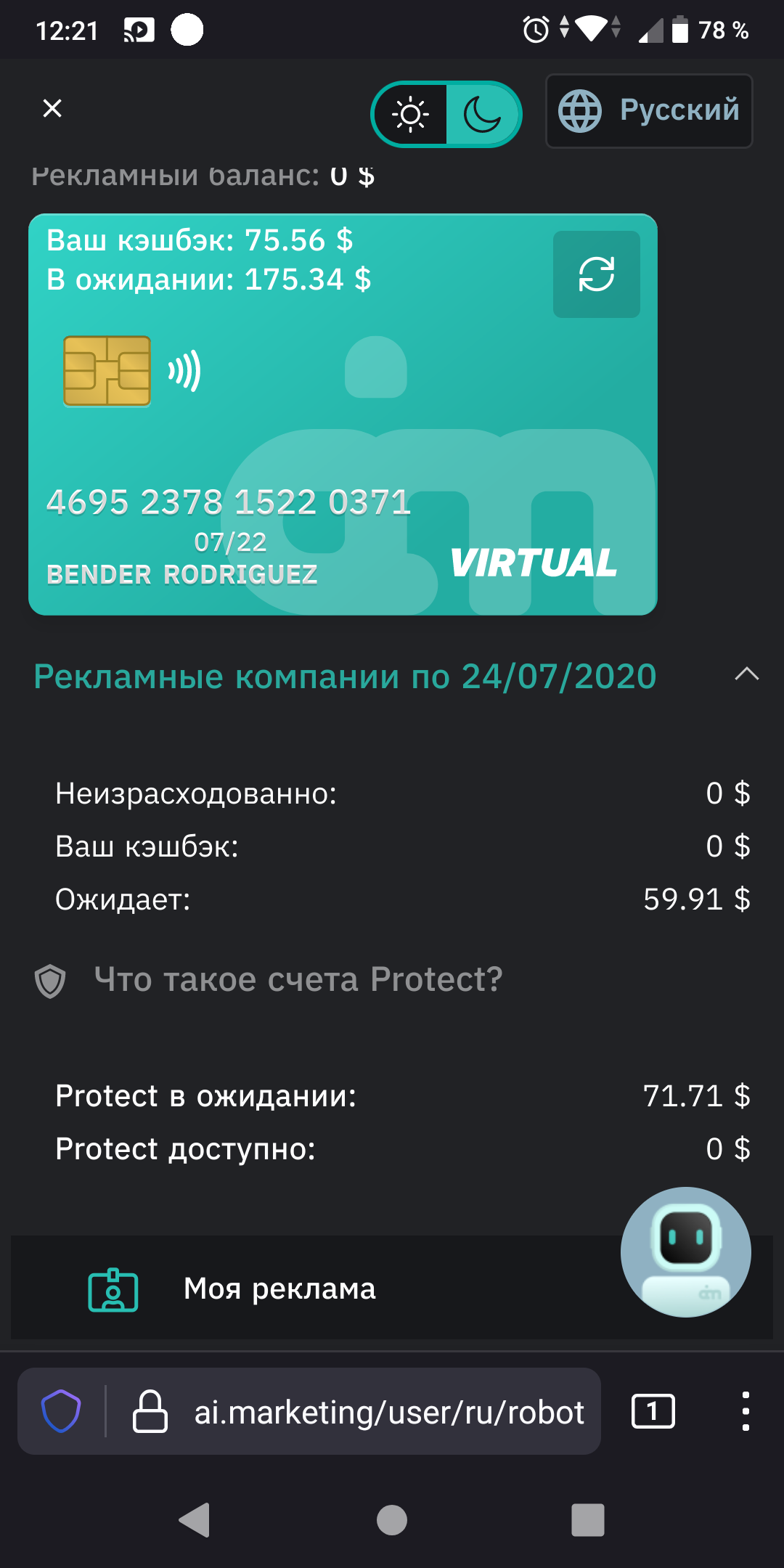Close the menu with the X icon
784x1568 pixels.
click(52, 108)
